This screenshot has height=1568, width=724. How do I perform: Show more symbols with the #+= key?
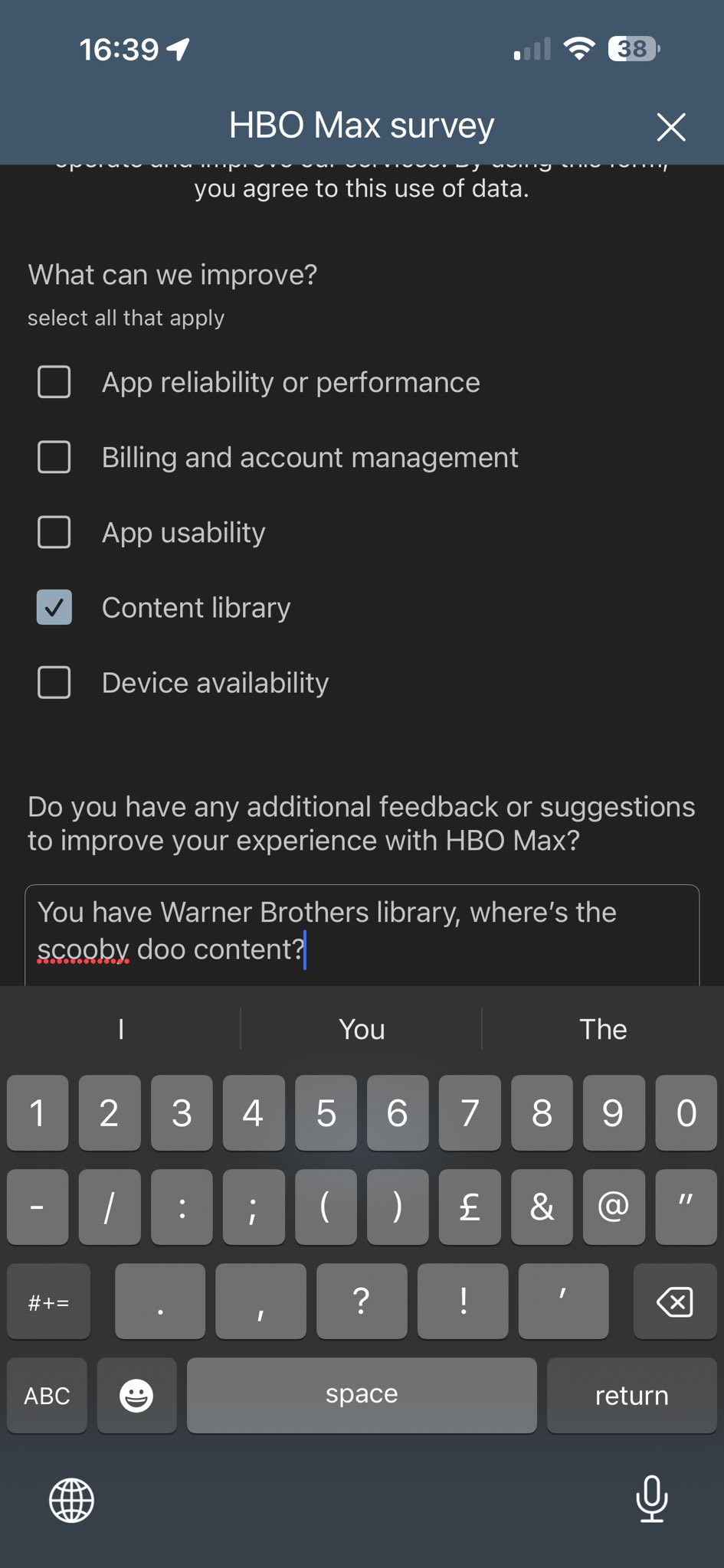(x=48, y=1302)
